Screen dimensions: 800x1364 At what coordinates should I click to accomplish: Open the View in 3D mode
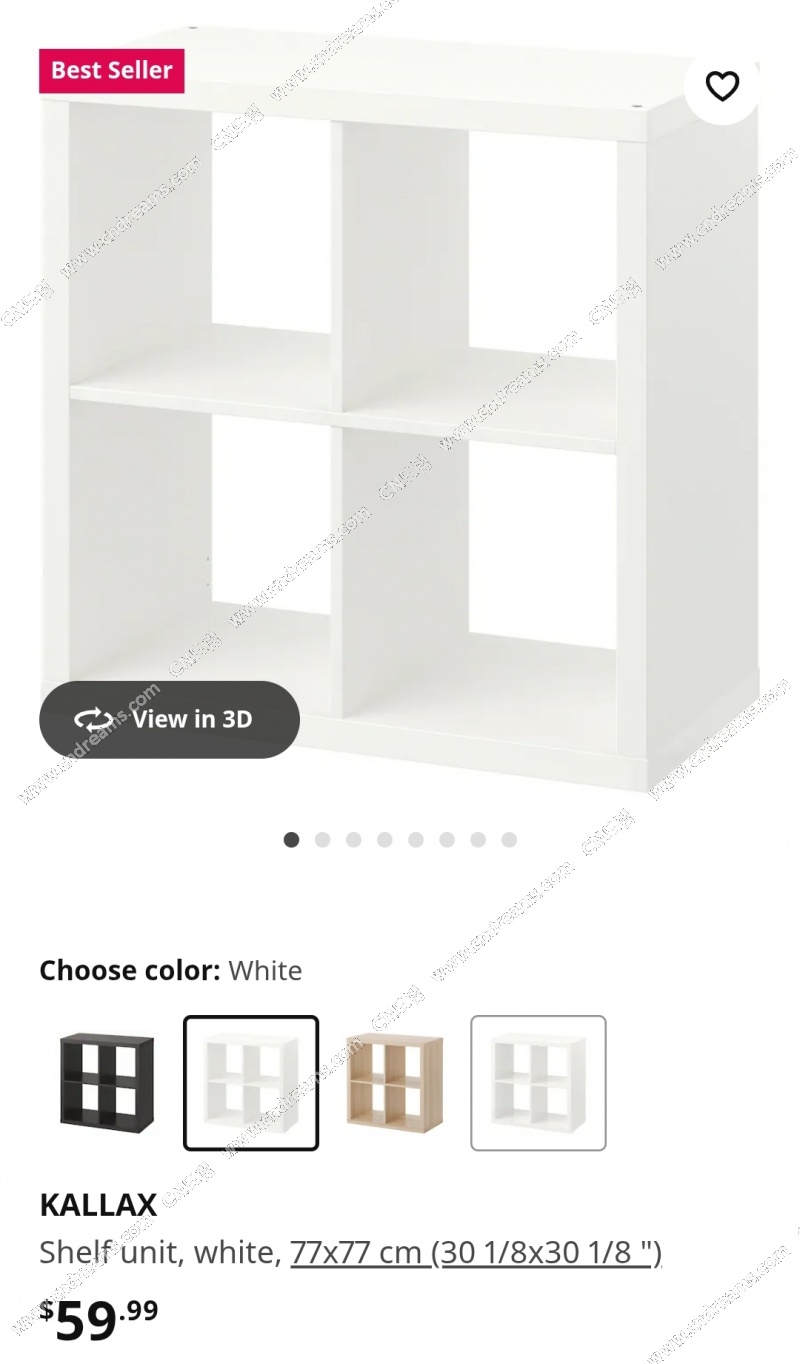pos(169,719)
